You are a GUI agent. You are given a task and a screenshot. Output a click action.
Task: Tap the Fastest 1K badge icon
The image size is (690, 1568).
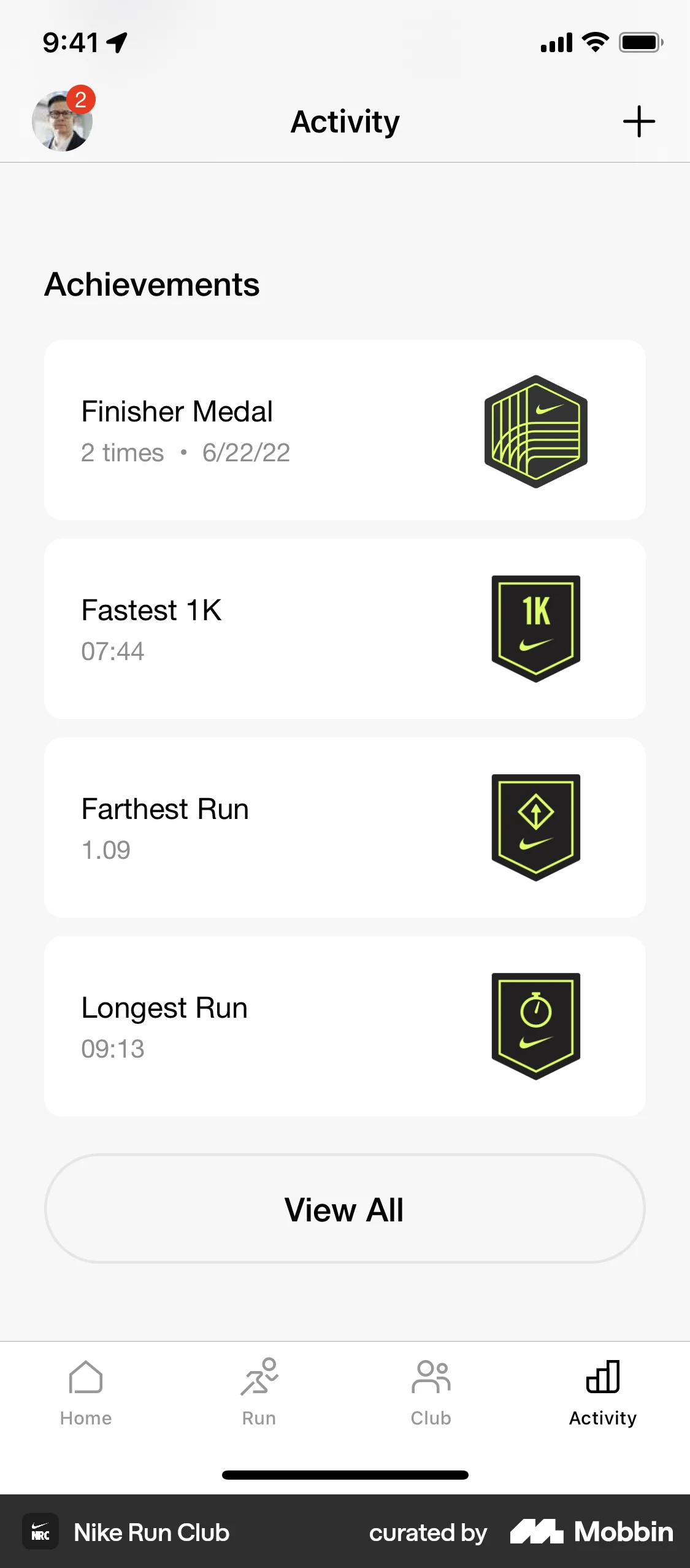[x=535, y=627]
